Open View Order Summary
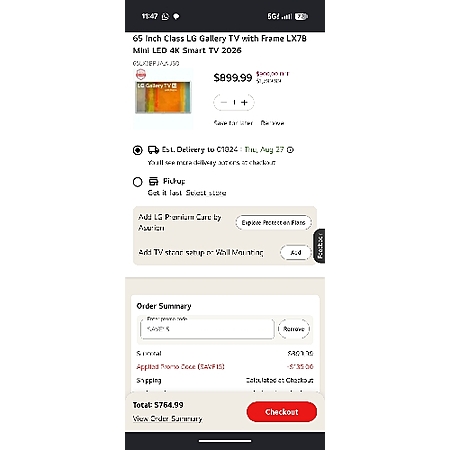The height and width of the screenshot is (450, 450). point(167,419)
